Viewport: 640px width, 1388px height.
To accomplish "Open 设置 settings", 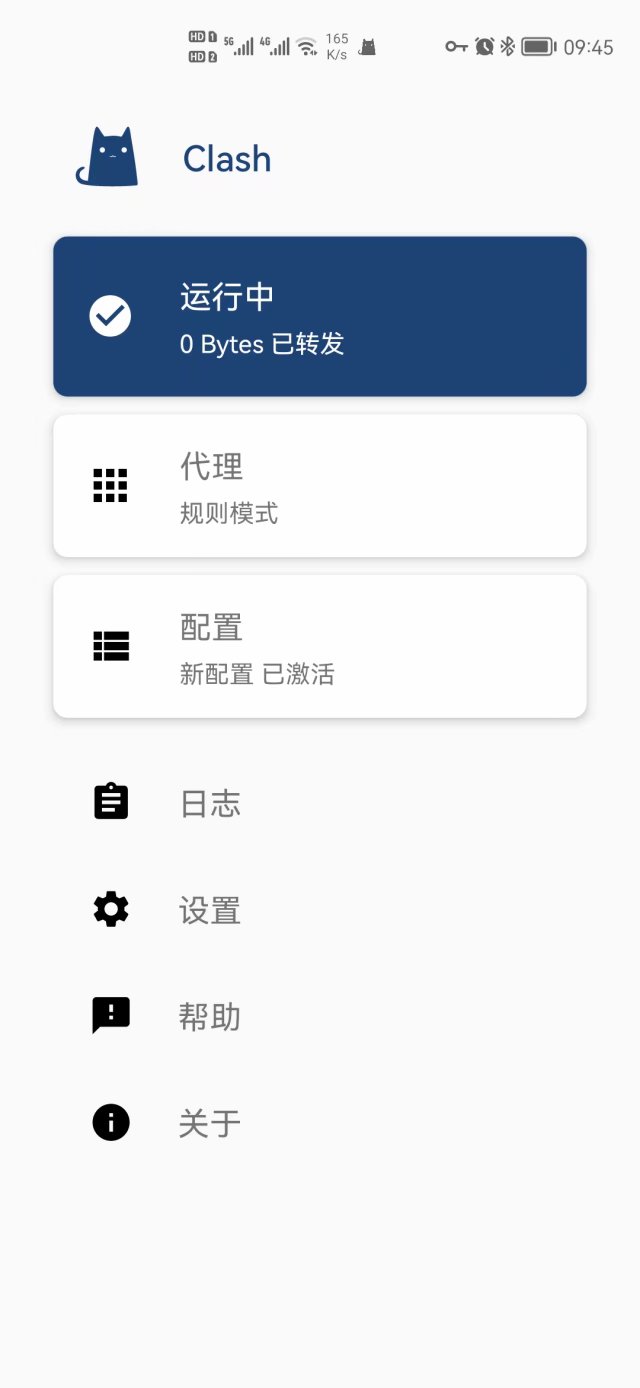I will pyautogui.click(x=210, y=910).
